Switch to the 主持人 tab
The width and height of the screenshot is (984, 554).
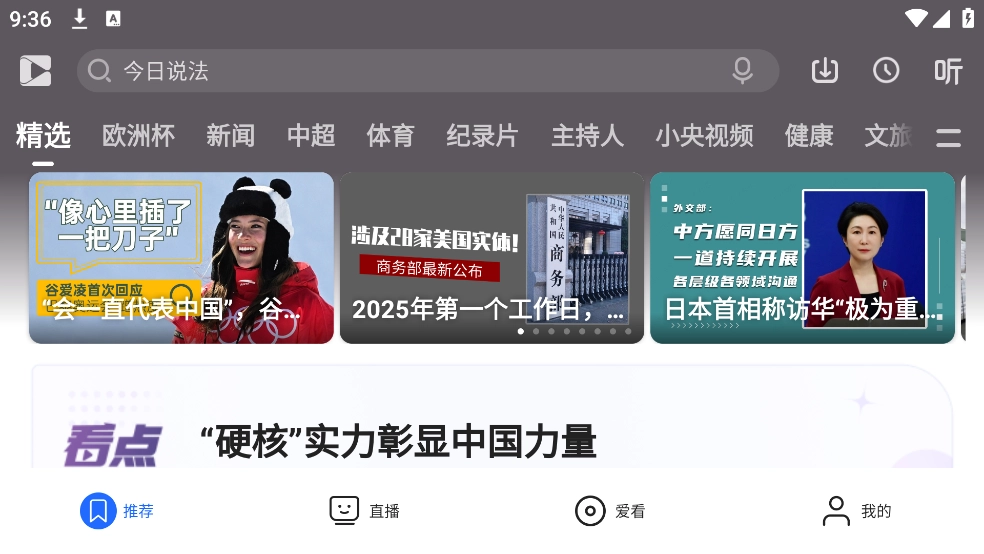point(587,136)
